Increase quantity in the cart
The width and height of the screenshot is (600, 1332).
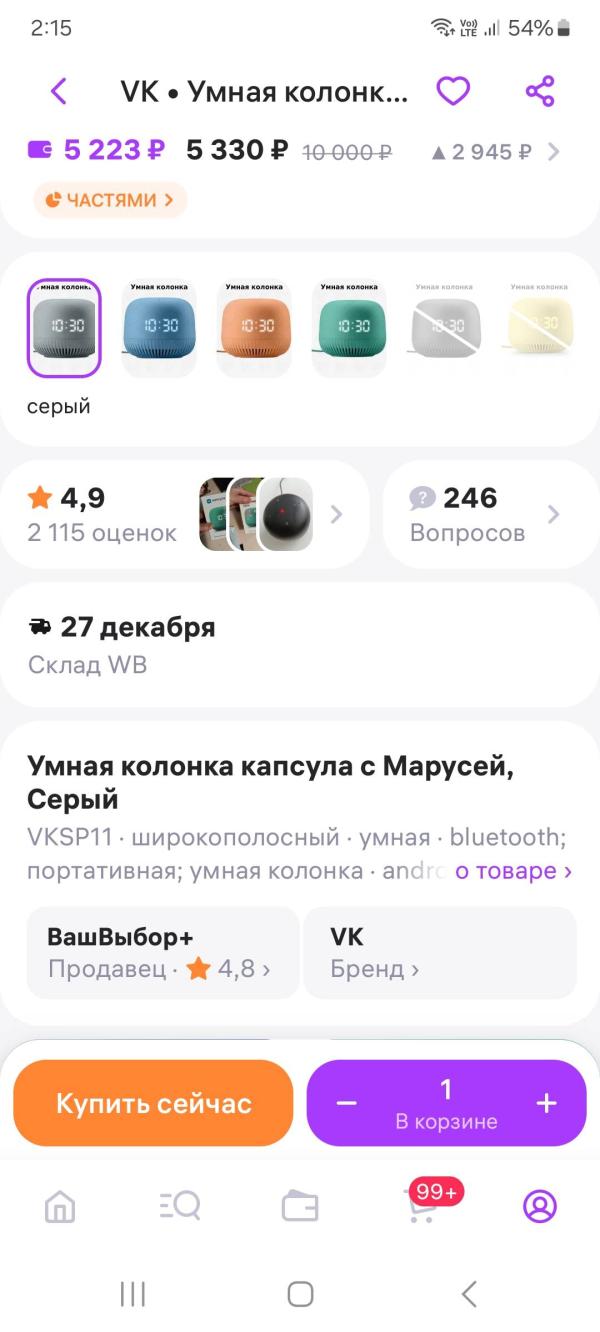point(546,1103)
